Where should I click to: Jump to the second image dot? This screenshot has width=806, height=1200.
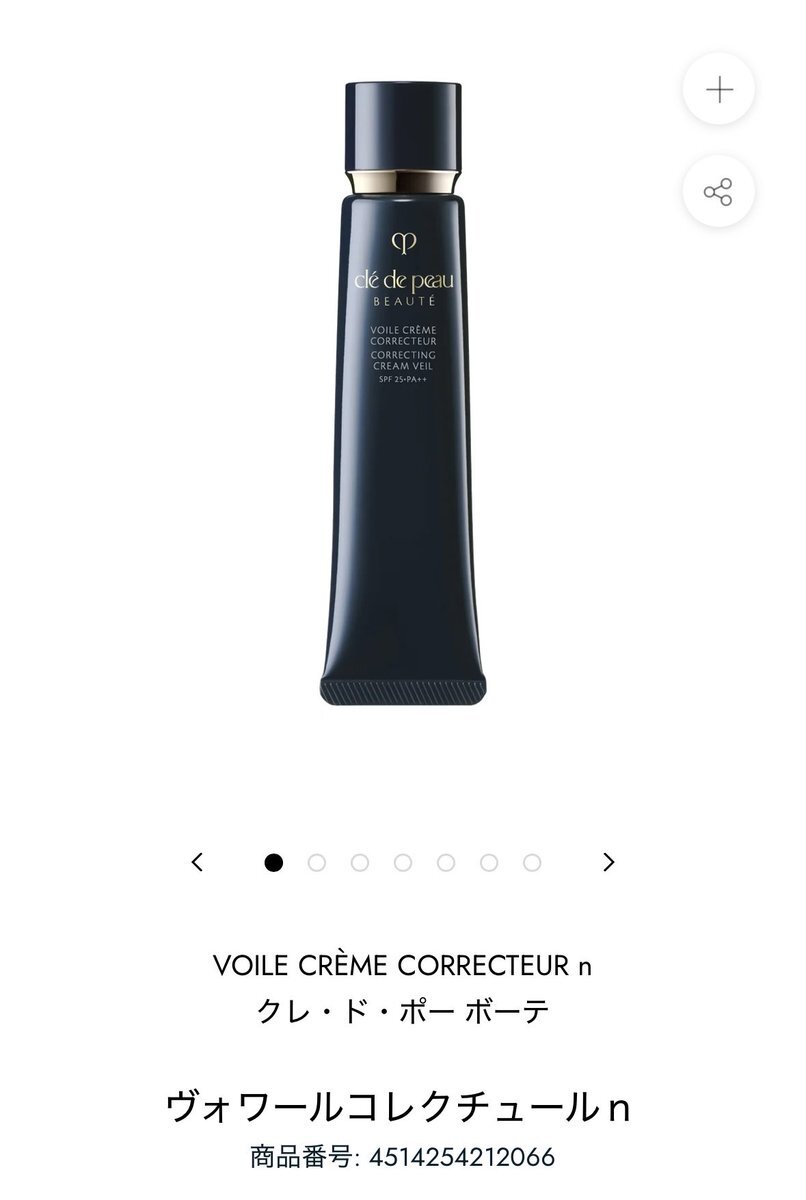317,862
